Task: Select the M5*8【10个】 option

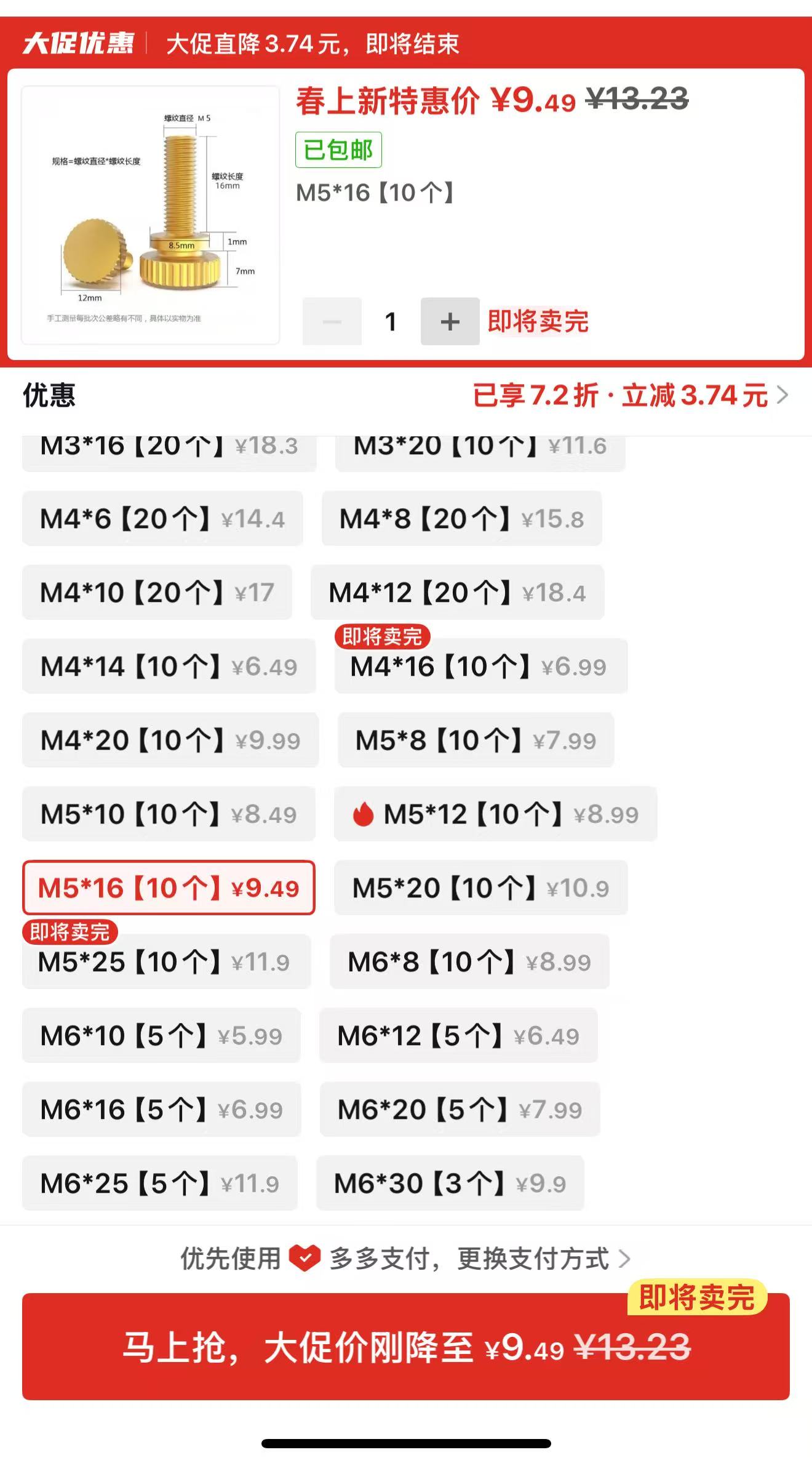Action: tap(476, 740)
